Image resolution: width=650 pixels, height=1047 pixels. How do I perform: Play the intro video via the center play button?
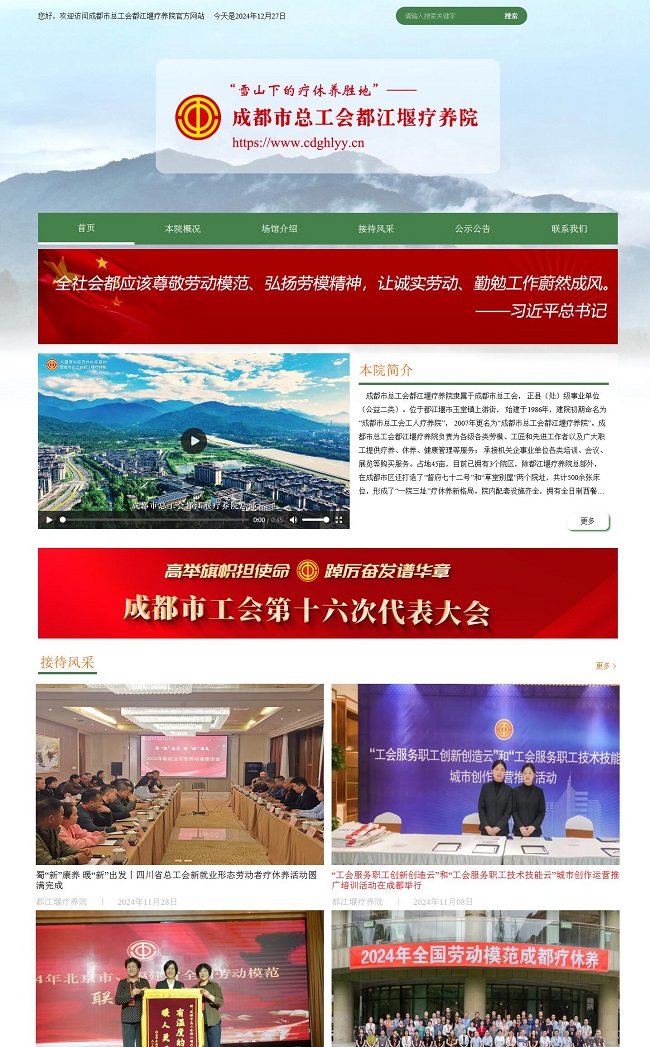coord(194,441)
